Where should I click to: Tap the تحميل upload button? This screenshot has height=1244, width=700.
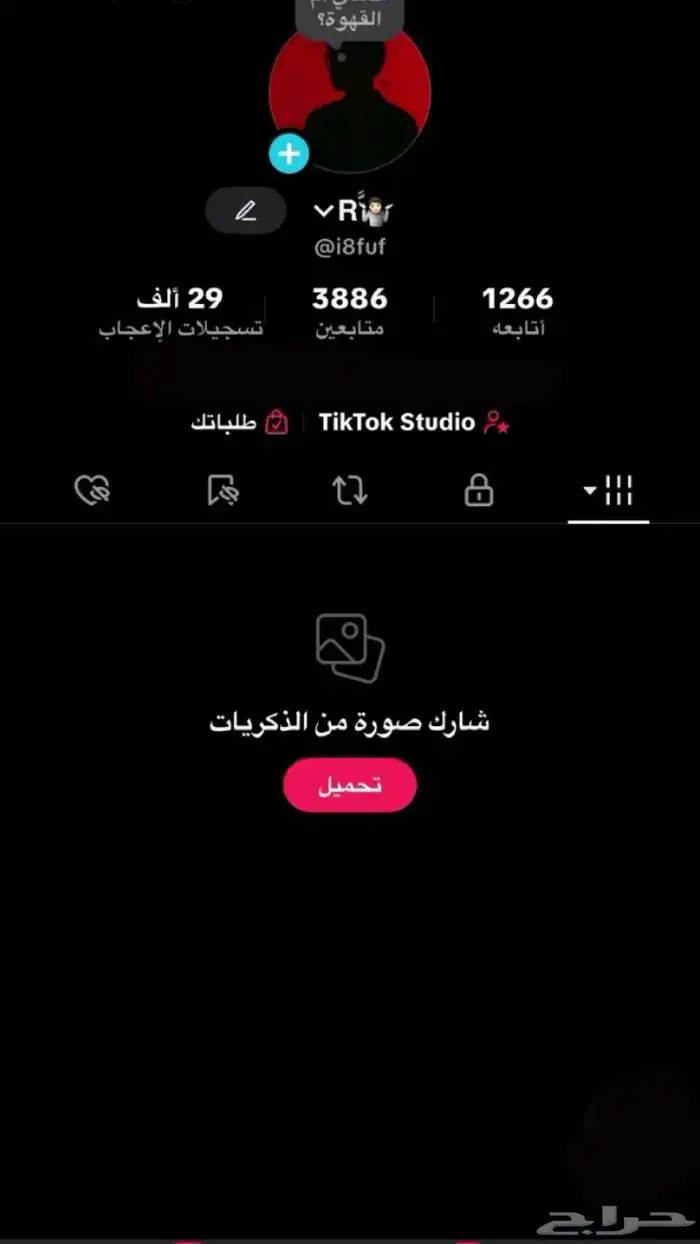350,786
